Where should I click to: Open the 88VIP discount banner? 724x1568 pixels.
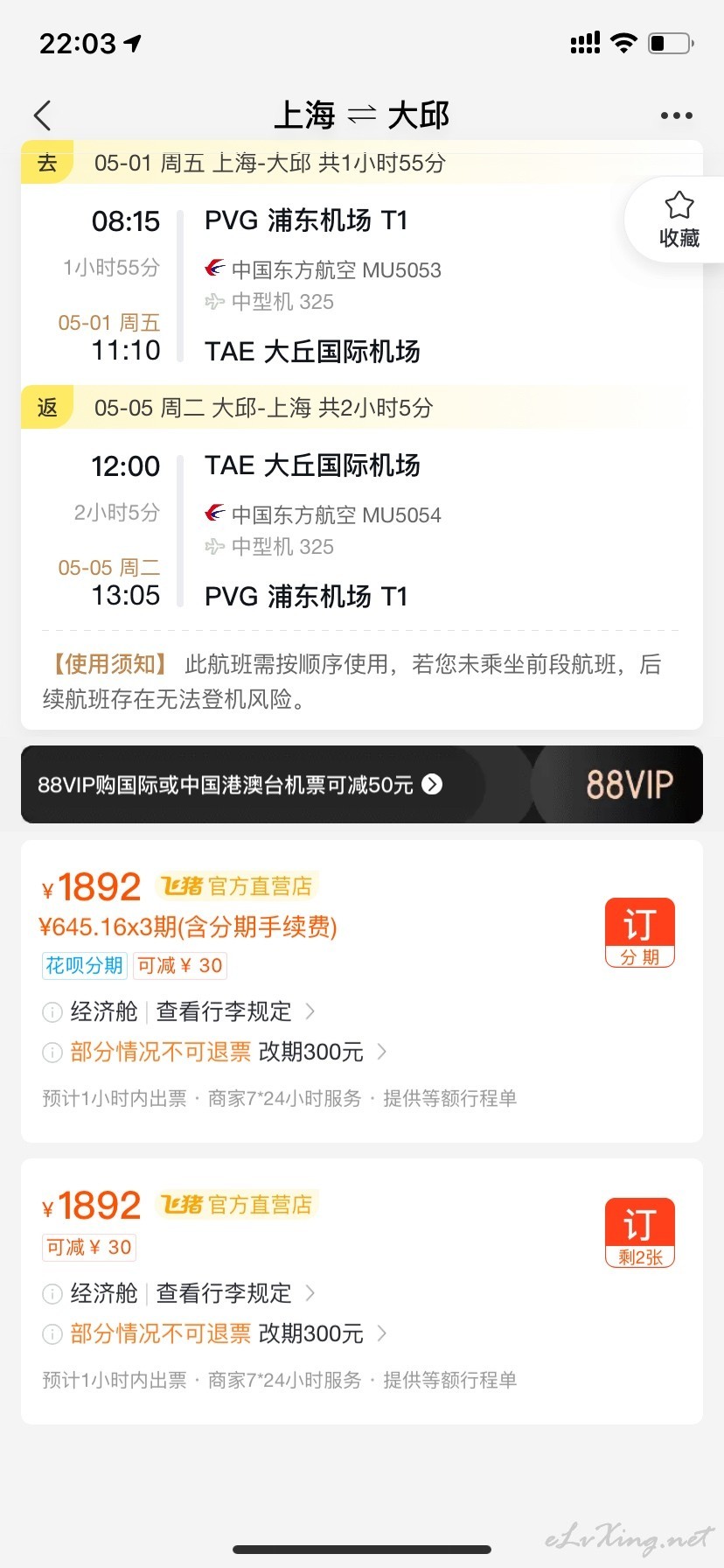pyautogui.click(x=362, y=784)
